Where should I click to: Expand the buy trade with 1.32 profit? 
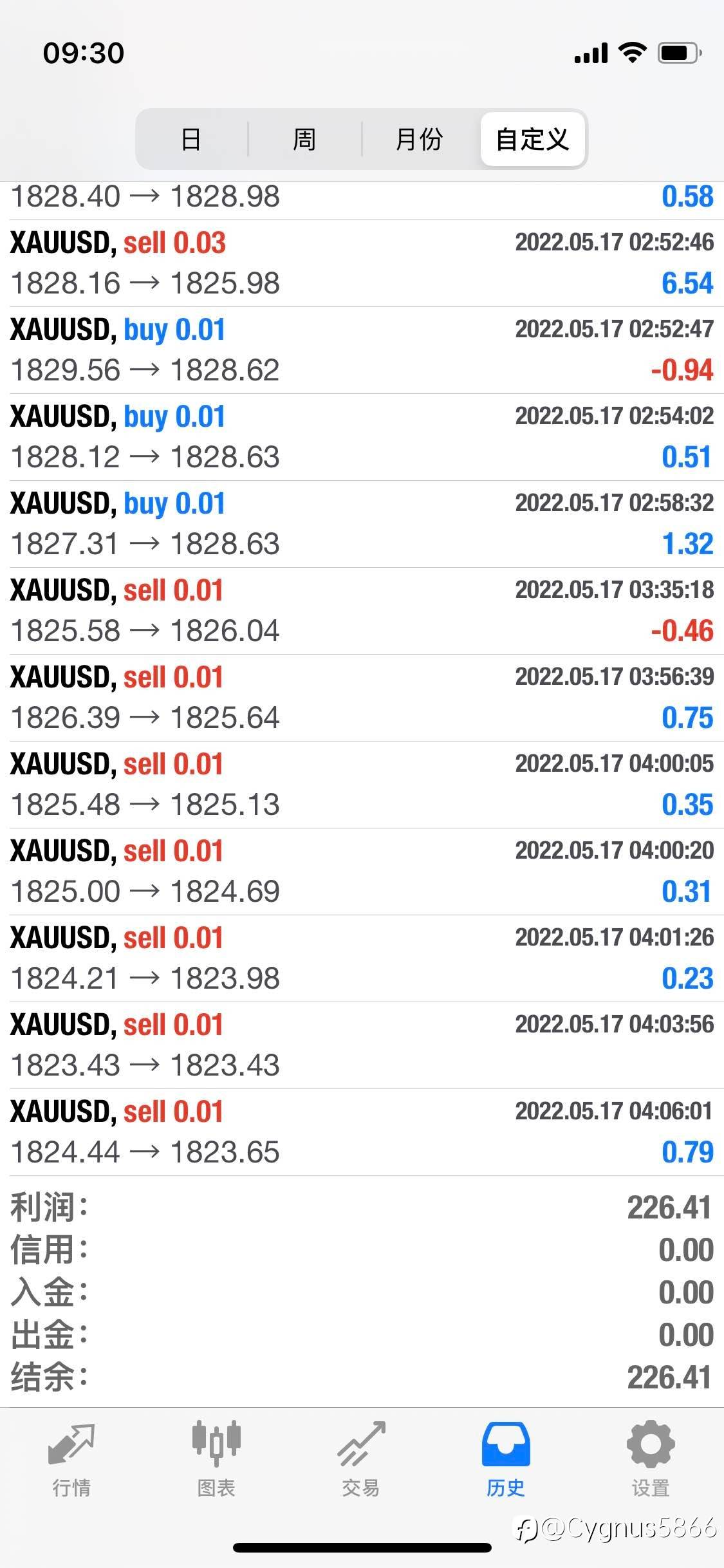[362, 524]
